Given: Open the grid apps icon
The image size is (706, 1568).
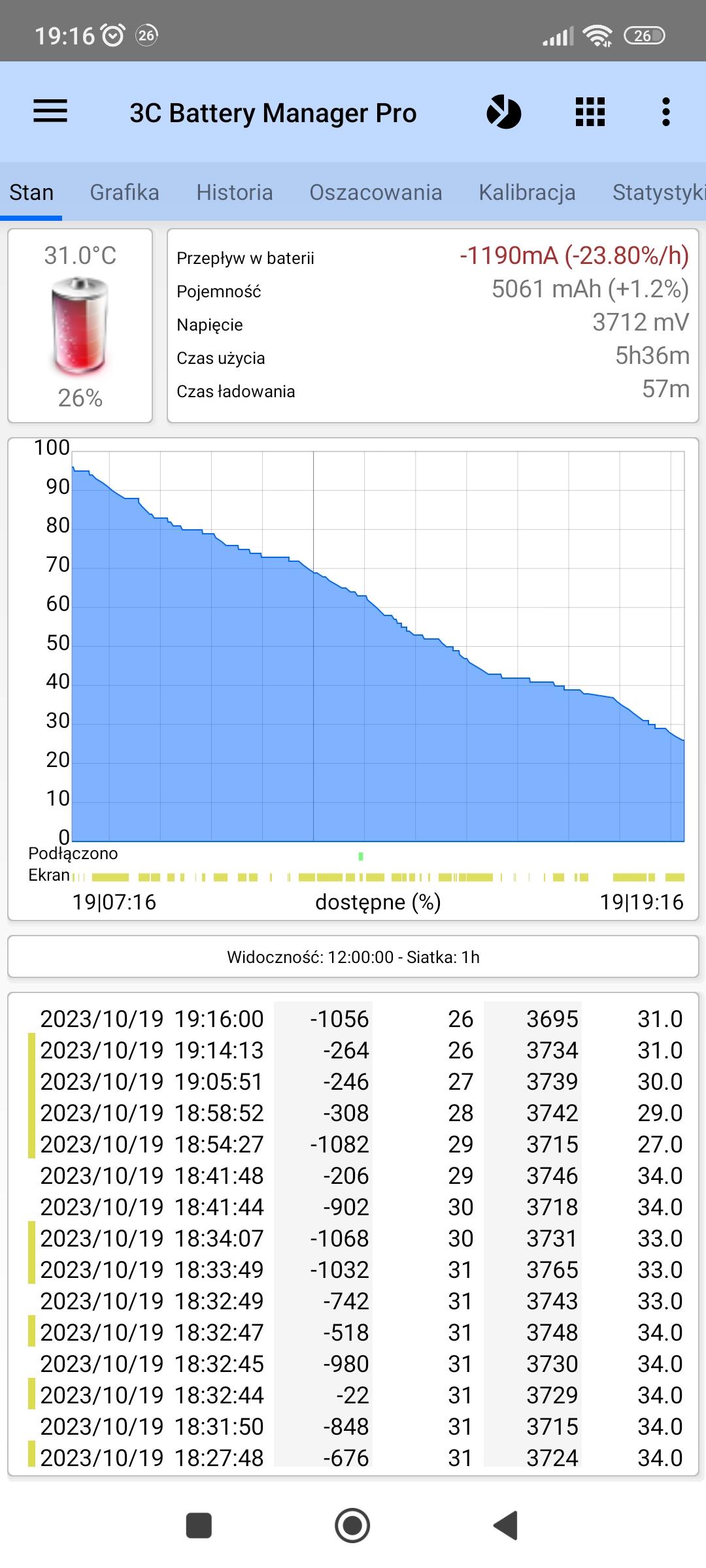Looking at the screenshot, I should [590, 112].
